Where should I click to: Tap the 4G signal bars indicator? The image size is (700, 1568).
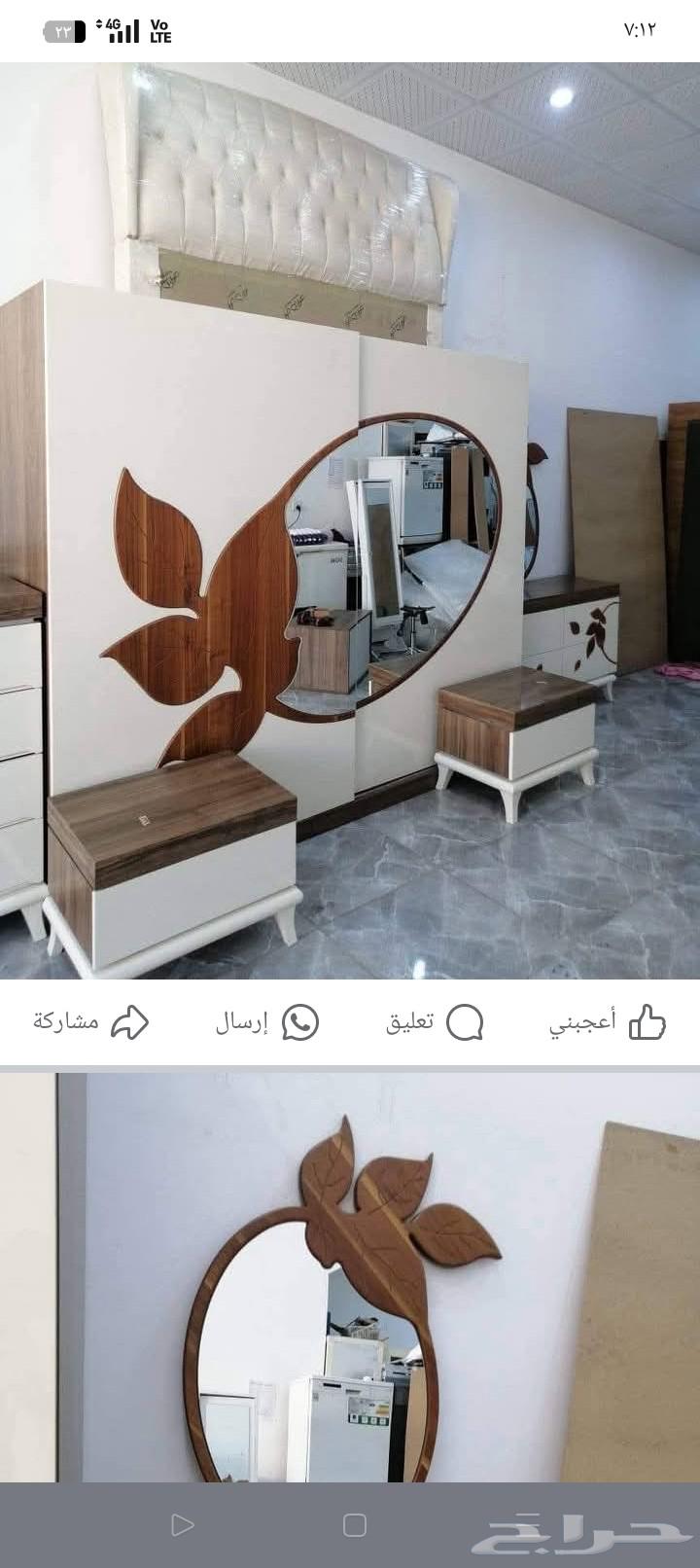(124, 30)
